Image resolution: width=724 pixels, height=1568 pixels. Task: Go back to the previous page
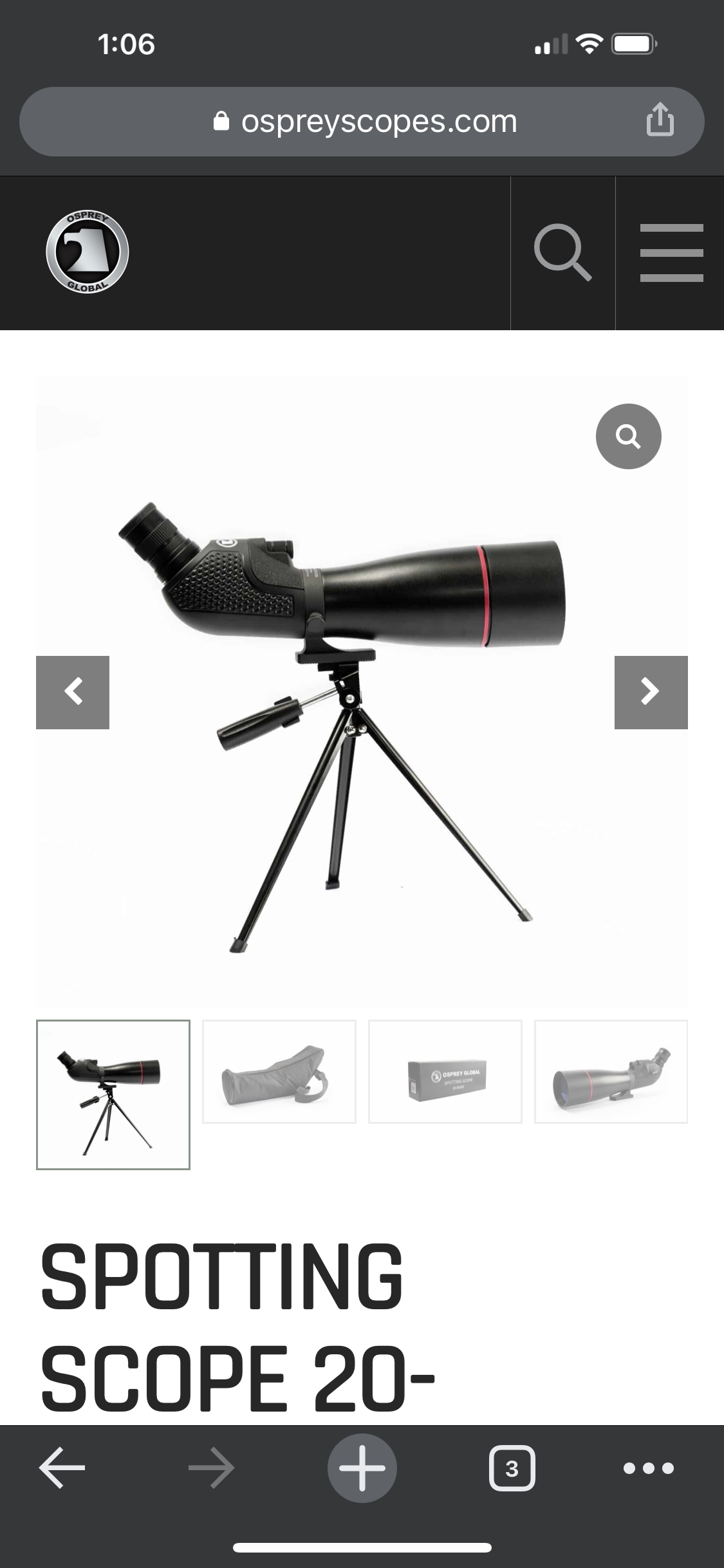click(x=62, y=1468)
